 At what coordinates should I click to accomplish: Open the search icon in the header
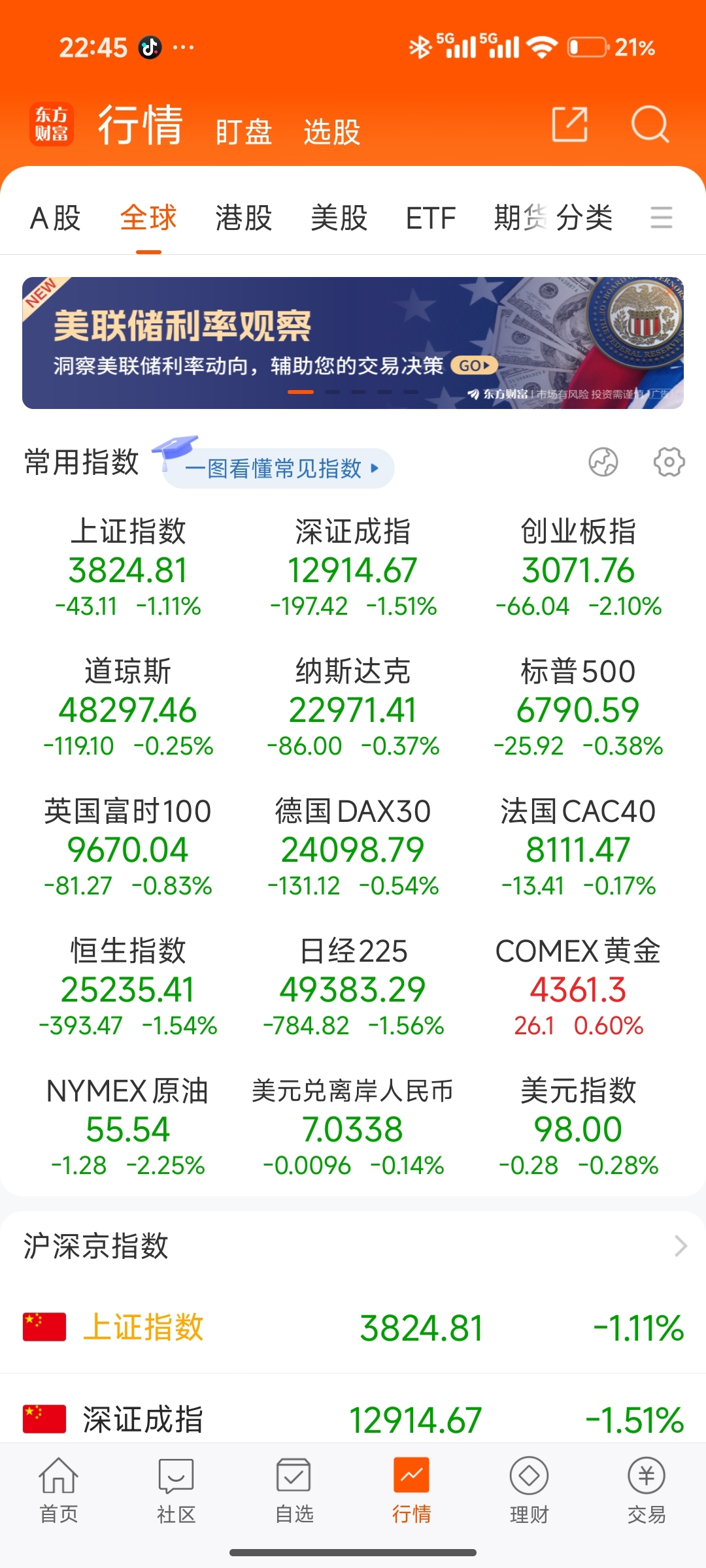pos(650,124)
